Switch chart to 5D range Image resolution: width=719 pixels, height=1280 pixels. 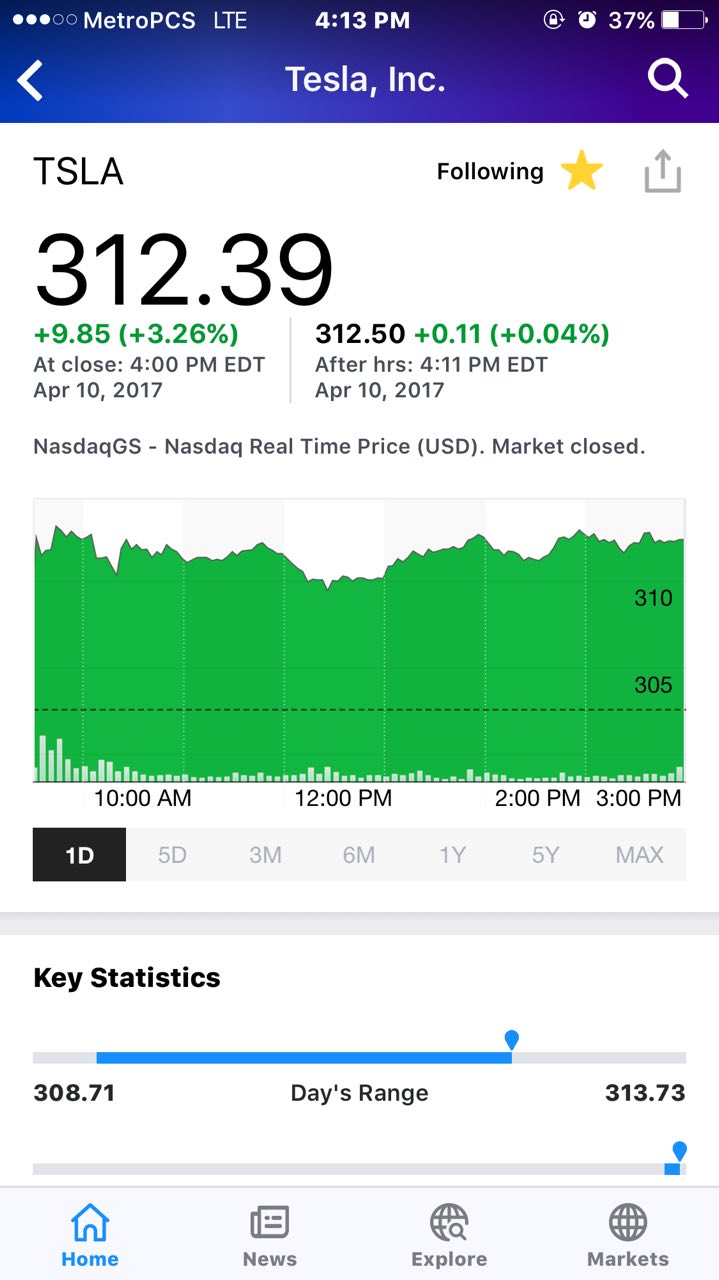[x=172, y=854]
